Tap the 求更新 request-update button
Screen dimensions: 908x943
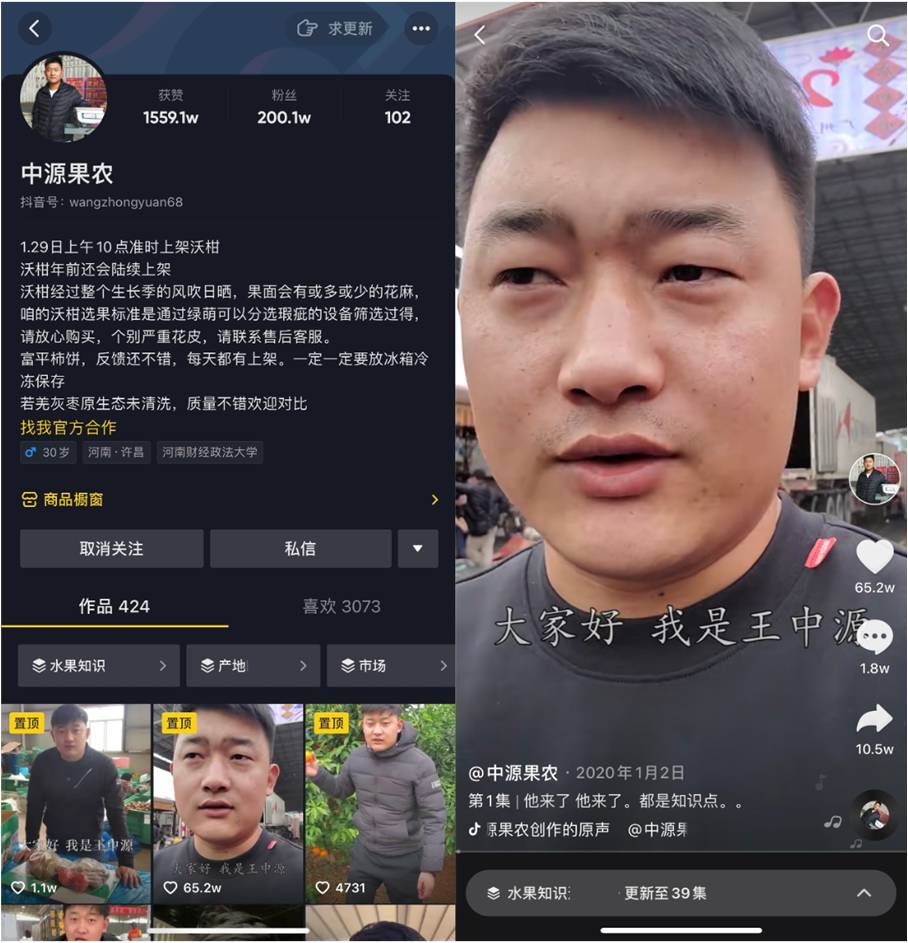(337, 29)
